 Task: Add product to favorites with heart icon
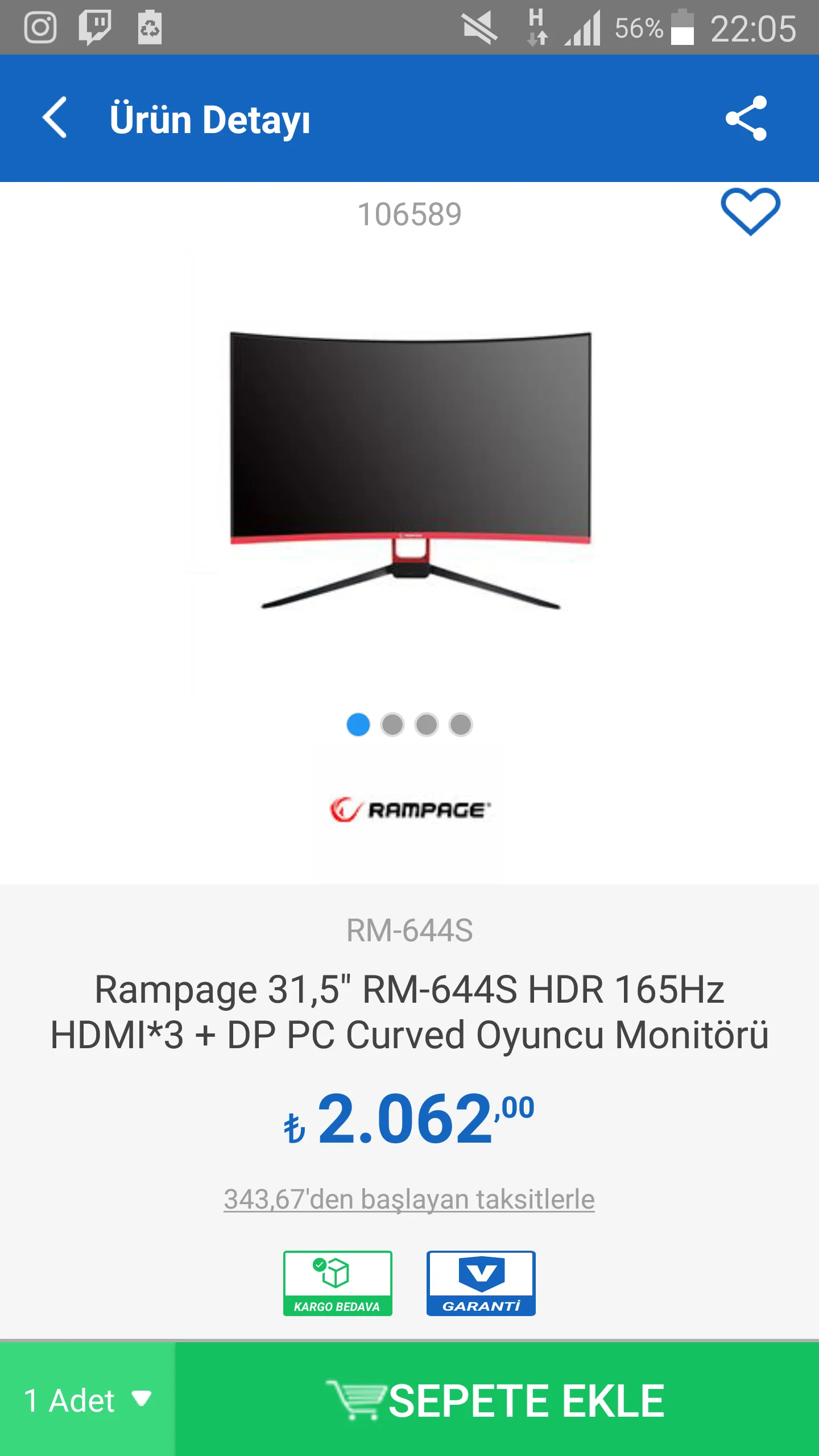point(750,210)
